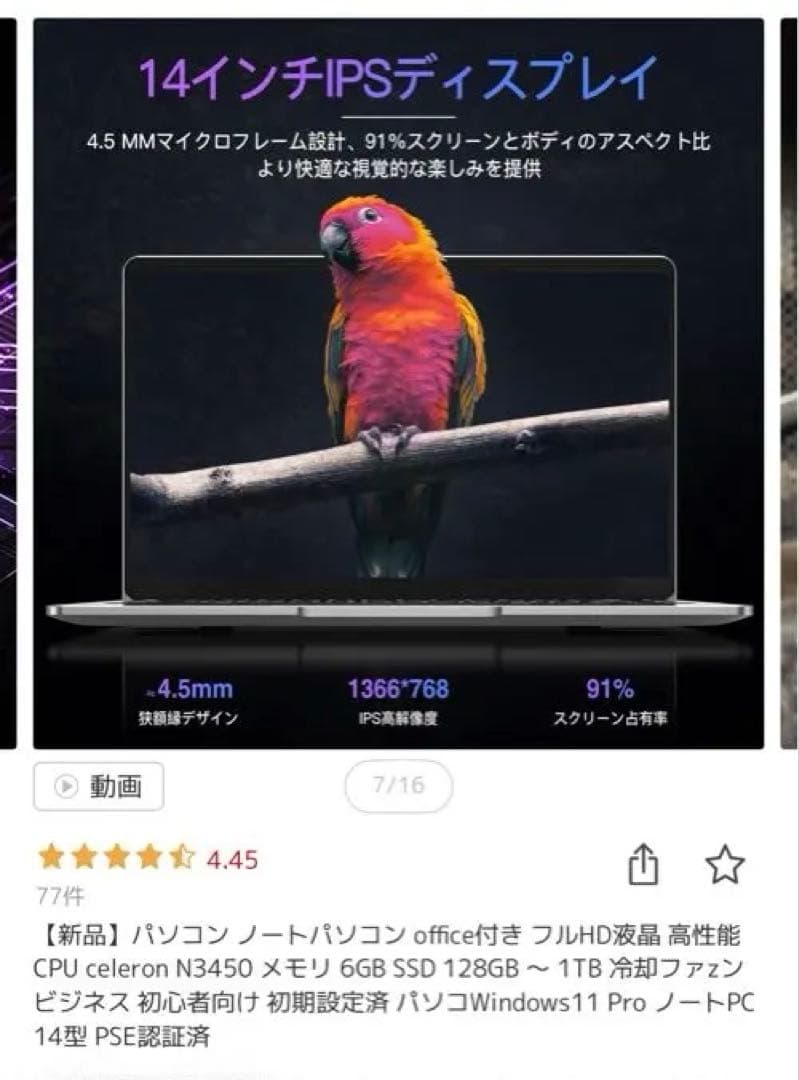Open the product title description text
This screenshot has height=1080, width=799.
coord(390,975)
